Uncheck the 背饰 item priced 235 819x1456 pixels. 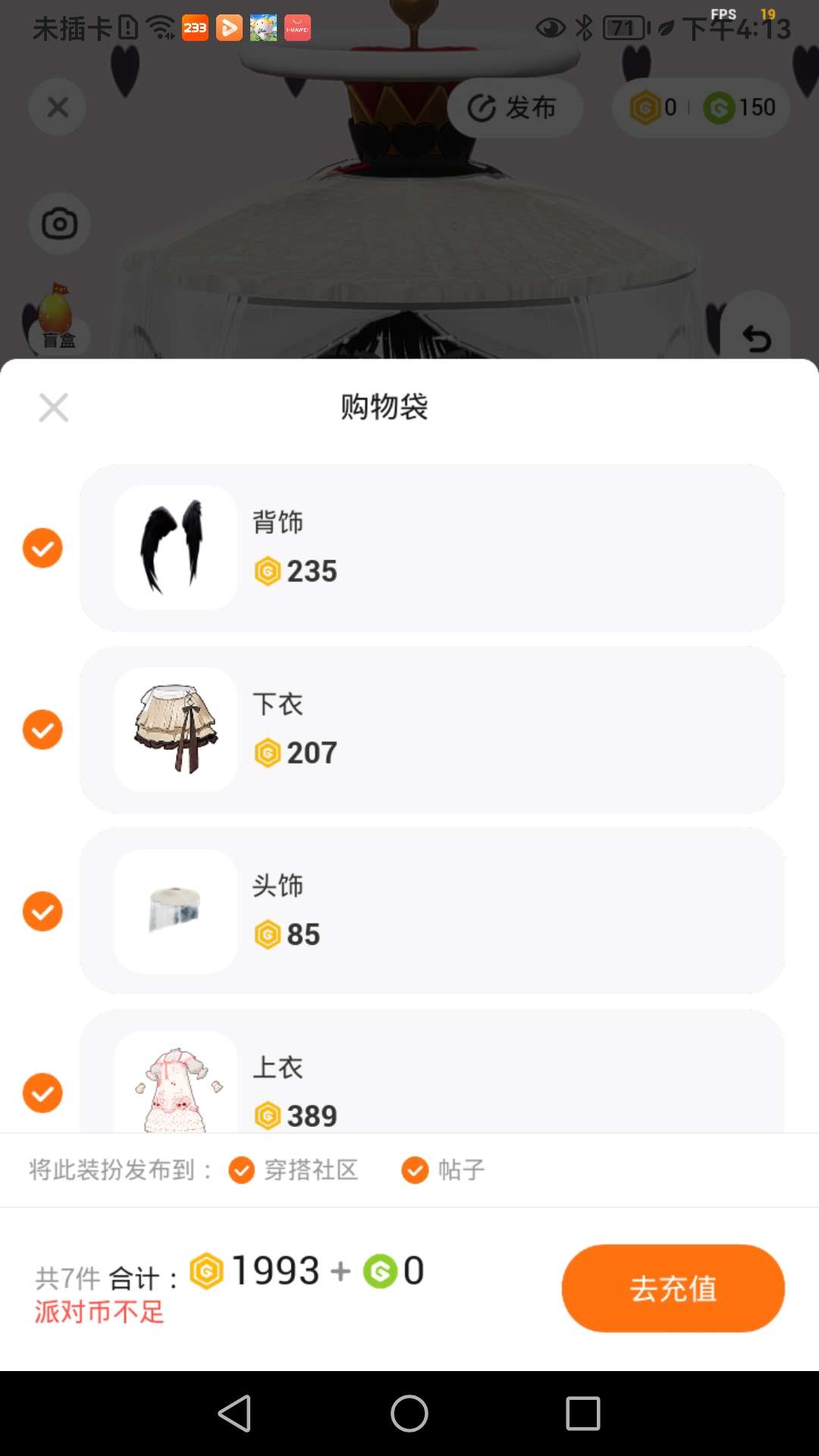point(42,548)
